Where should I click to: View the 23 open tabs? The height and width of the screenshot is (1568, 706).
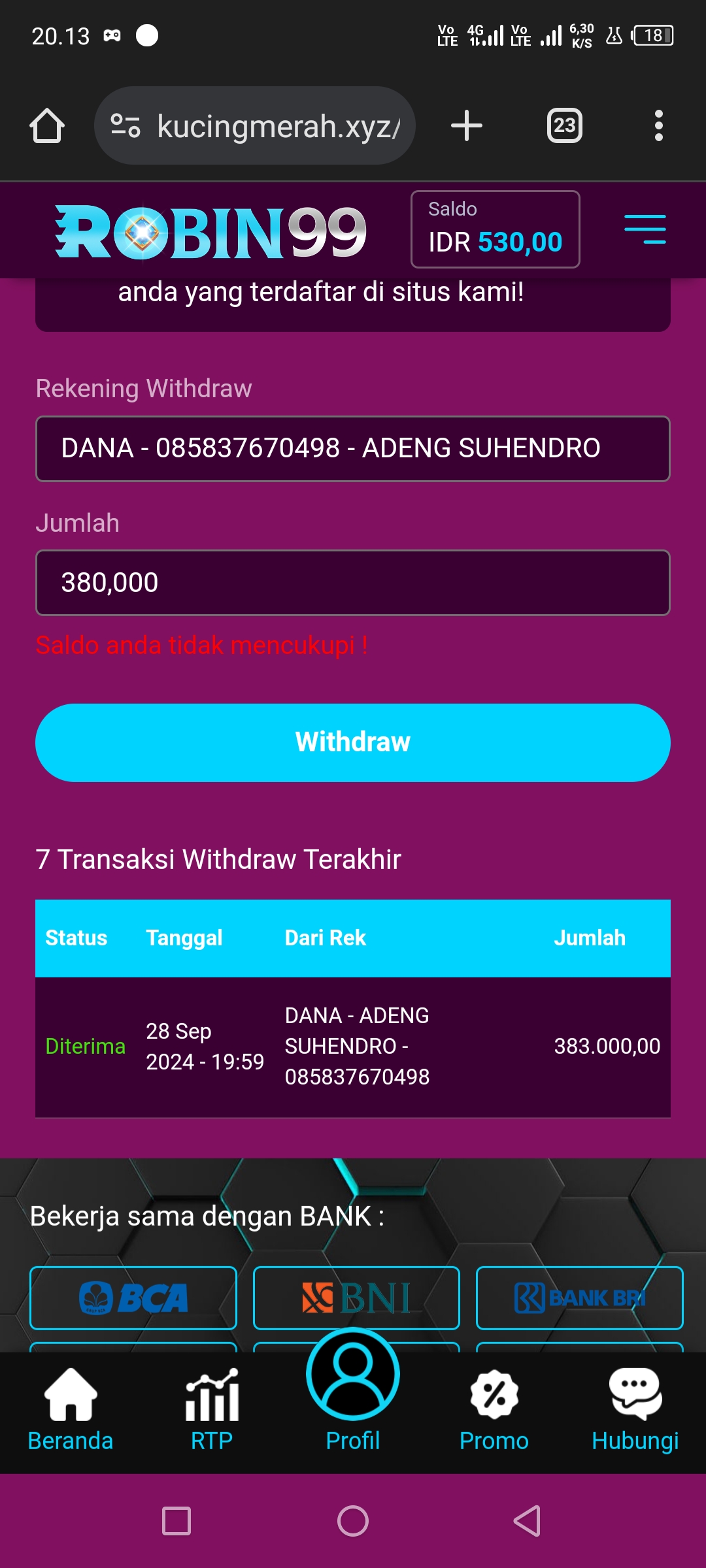tap(564, 125)
